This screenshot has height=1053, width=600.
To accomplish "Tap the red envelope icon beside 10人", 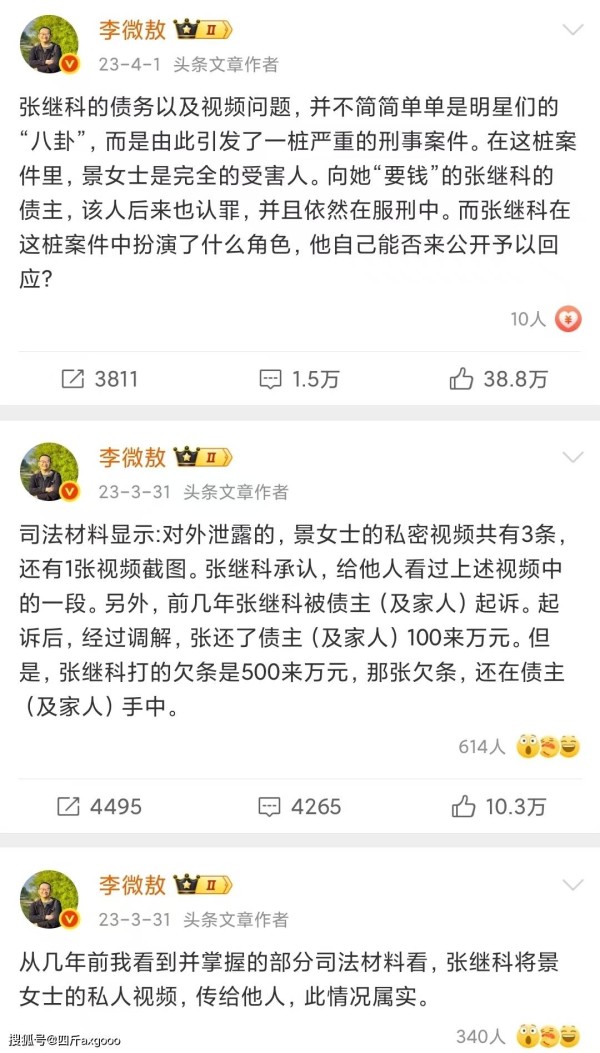I will (568, 320).
